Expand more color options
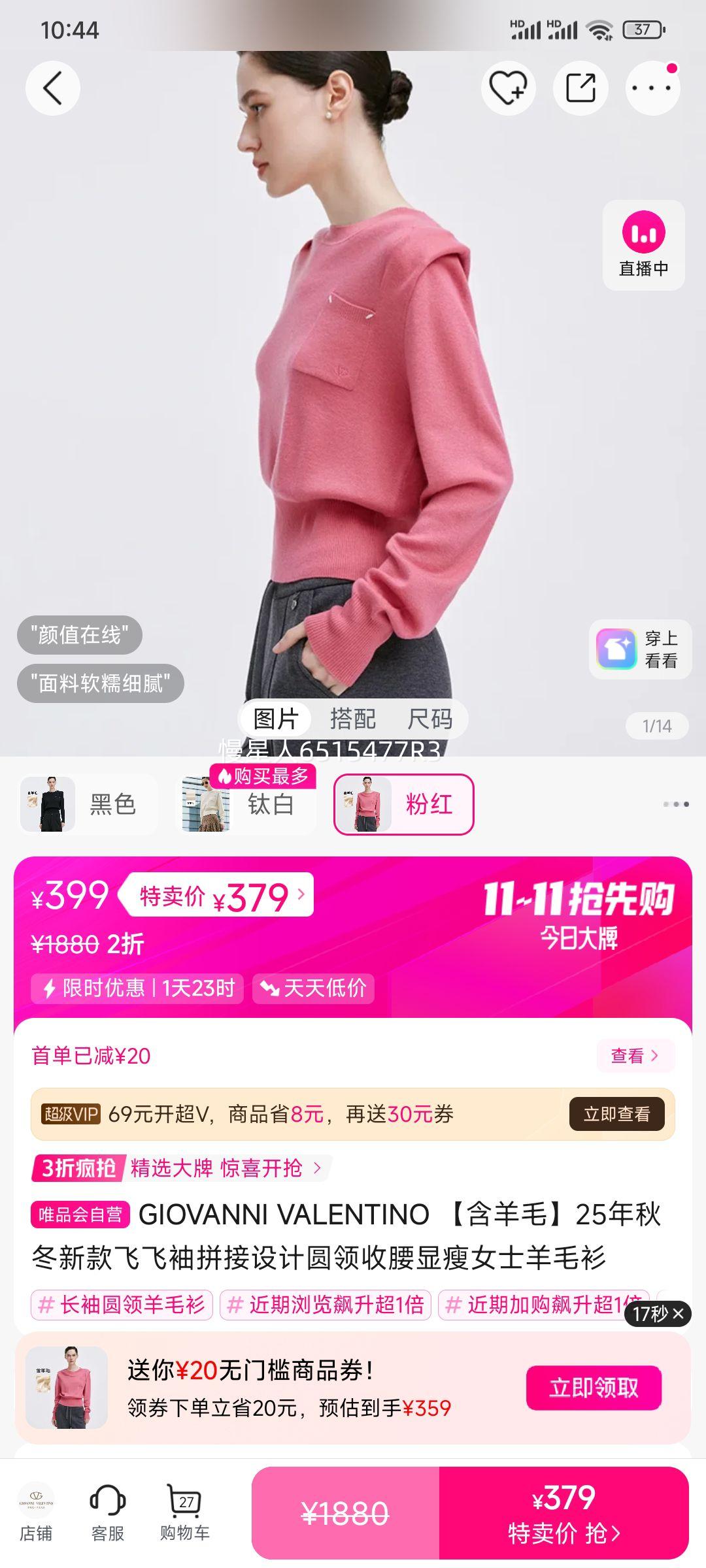This screenshot has height=1568, width=706. 676,804
